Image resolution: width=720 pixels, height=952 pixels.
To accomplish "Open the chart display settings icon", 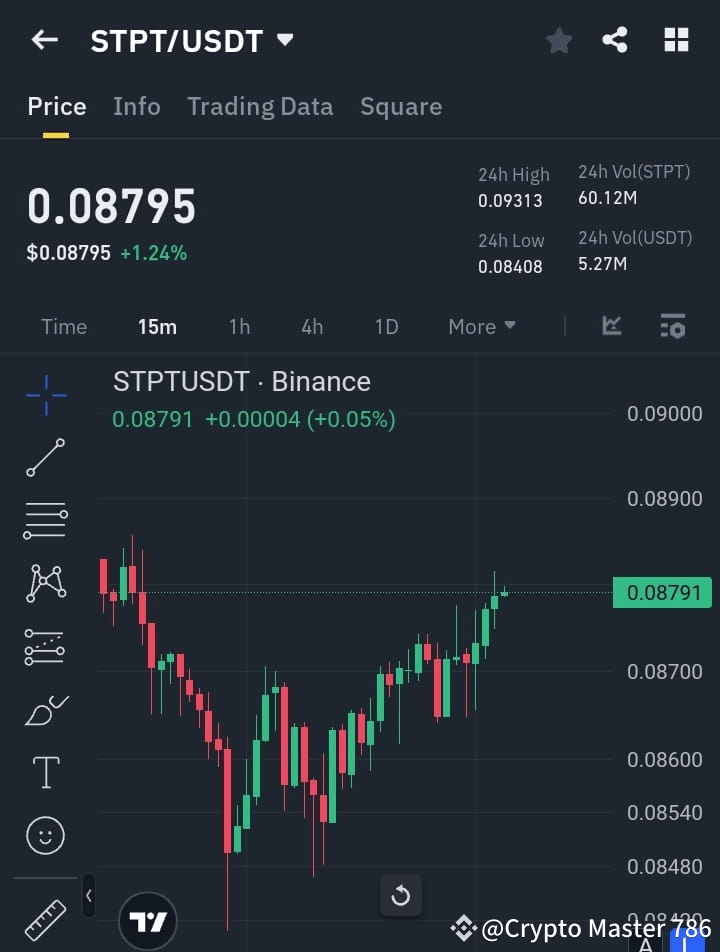I will [672, 326].
